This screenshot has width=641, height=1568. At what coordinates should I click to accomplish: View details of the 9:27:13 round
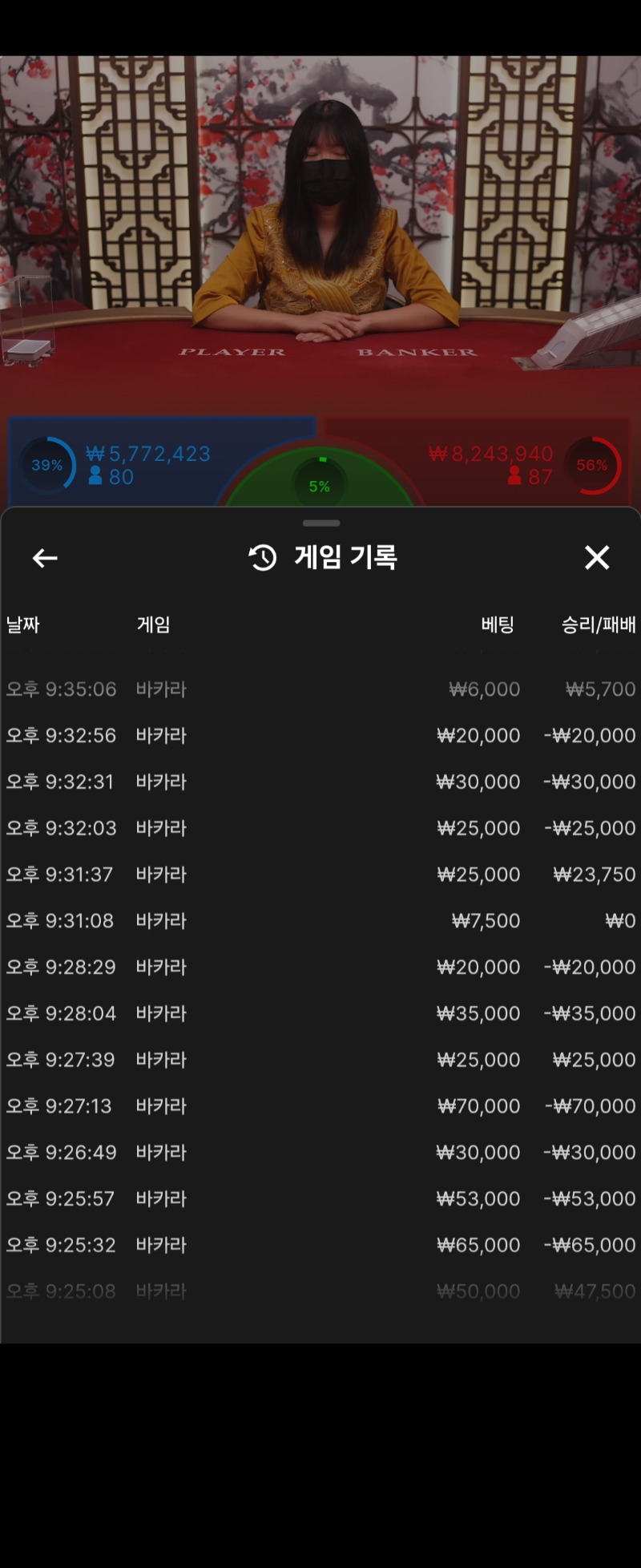[x=320, y=1106]
